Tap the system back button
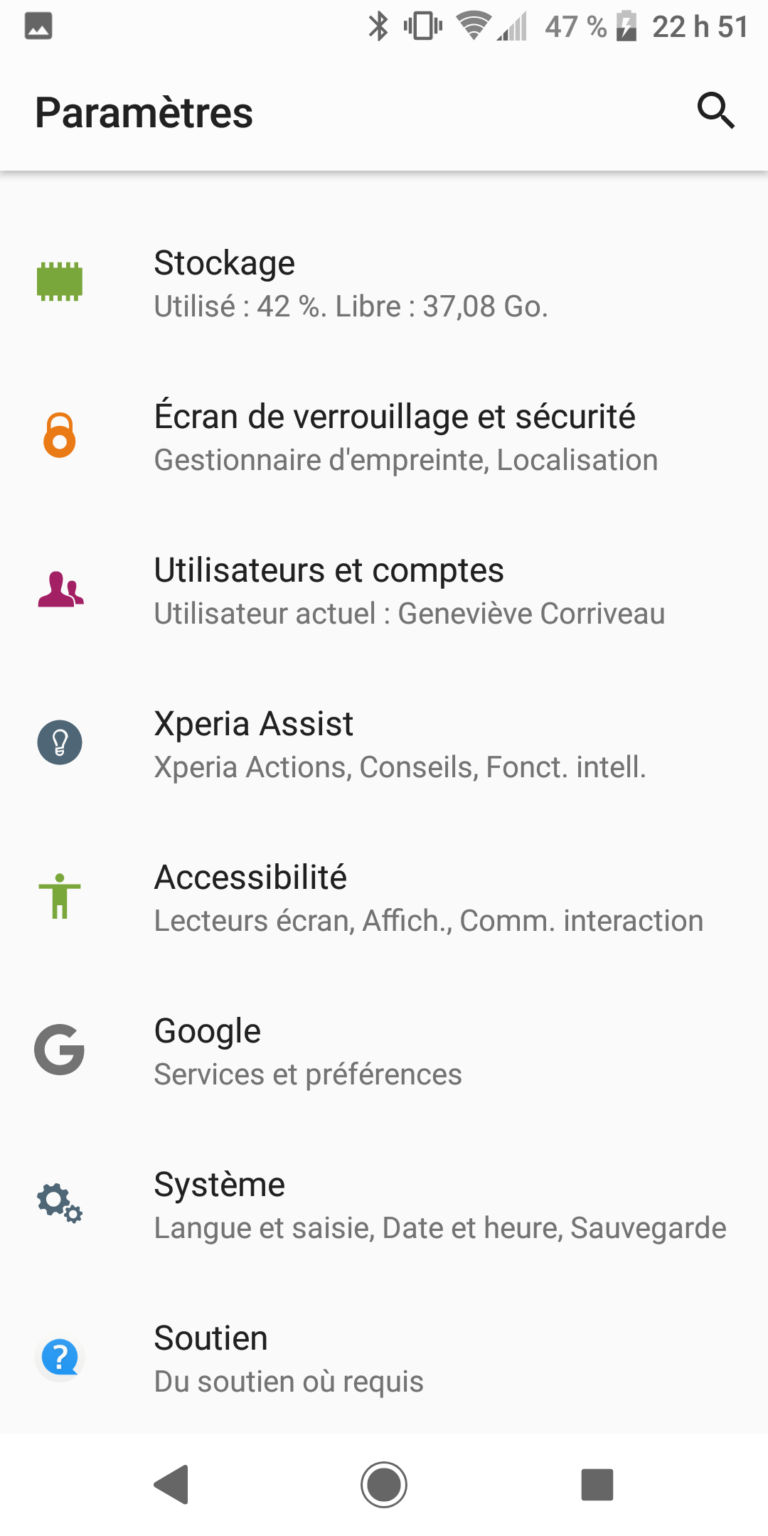768x1536 pixels. 172,1485
